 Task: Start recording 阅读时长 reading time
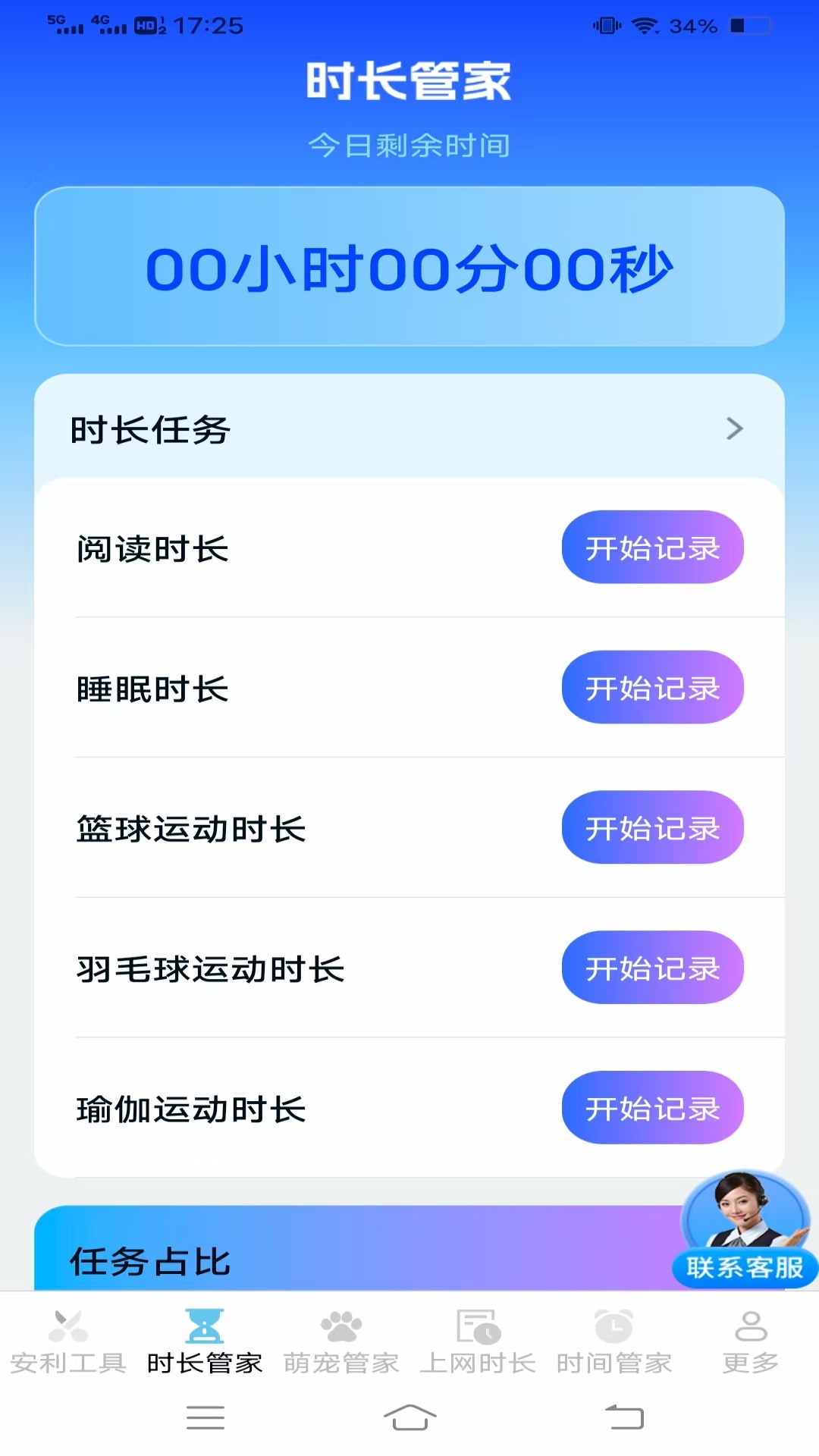tap(652, 548)
